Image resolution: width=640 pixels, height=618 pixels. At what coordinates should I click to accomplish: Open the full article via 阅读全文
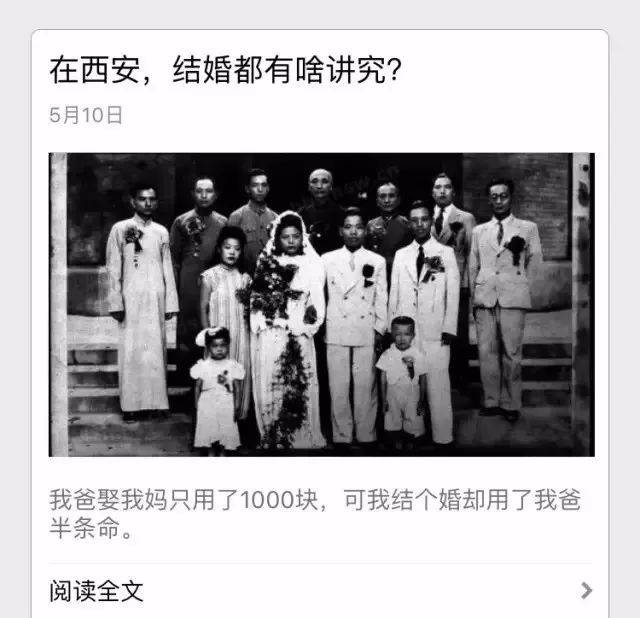tap(98, 591)
